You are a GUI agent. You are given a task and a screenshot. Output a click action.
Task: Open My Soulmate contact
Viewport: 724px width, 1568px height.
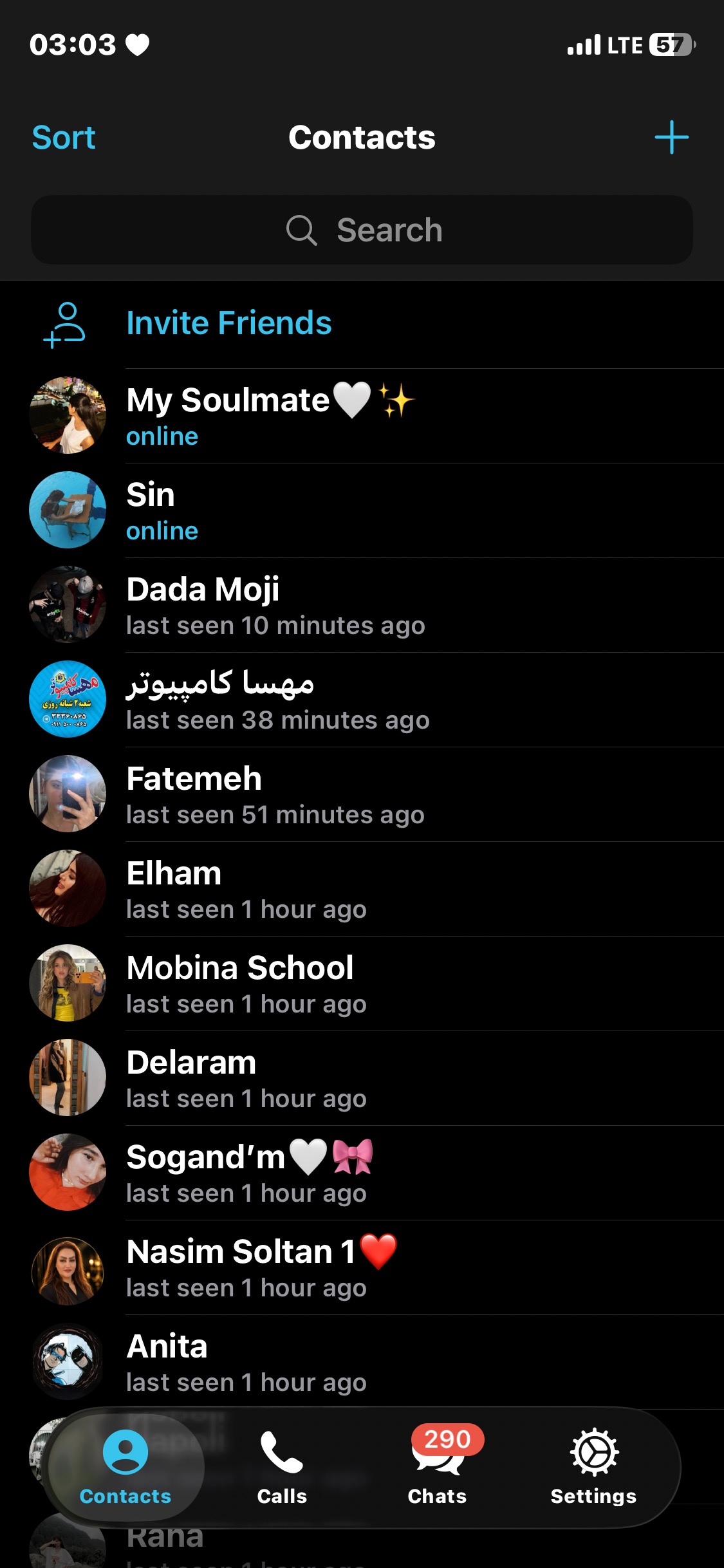click(362, 416)
